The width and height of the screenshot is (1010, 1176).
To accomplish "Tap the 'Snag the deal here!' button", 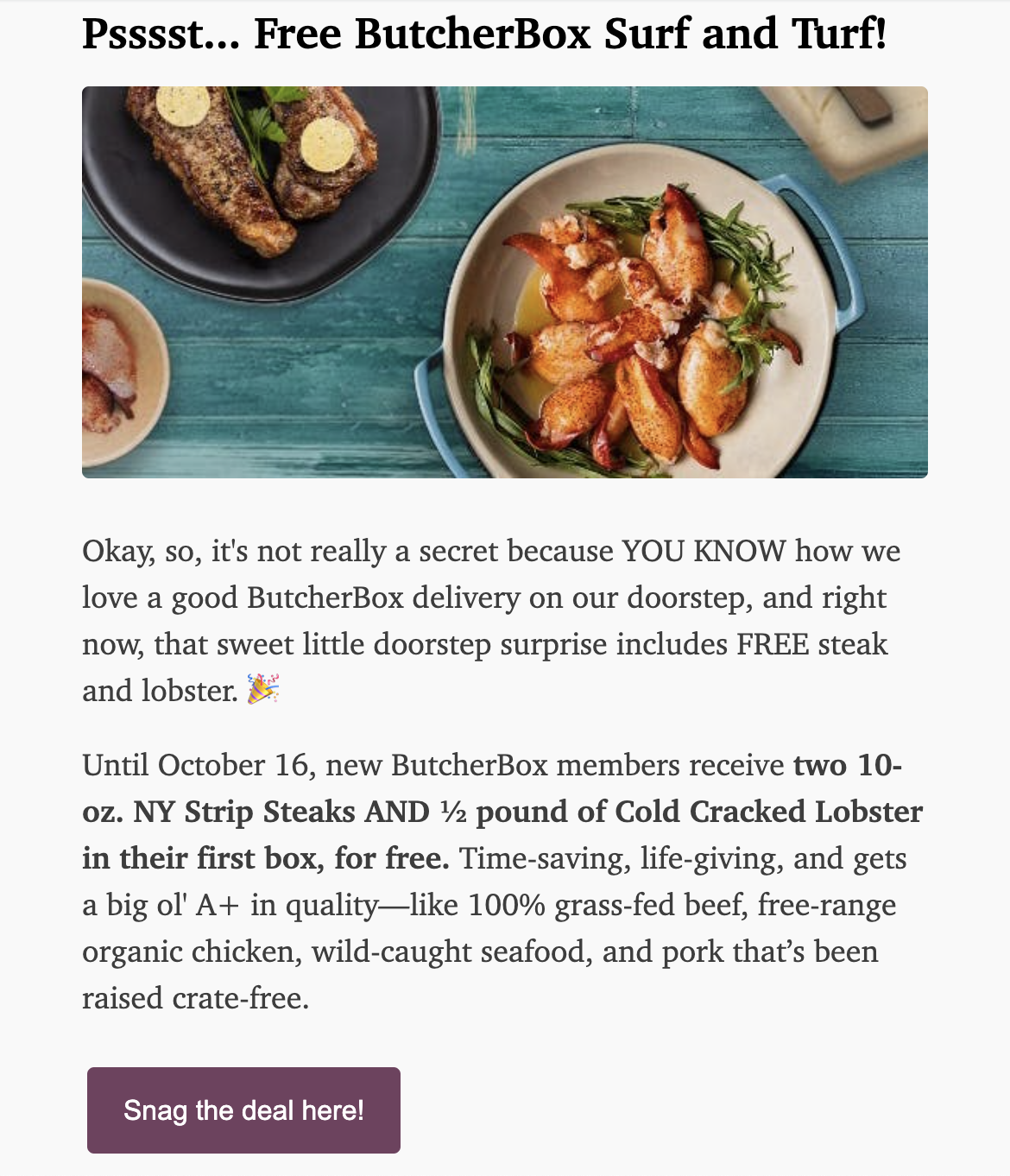I will click(x=243, y=1110).
